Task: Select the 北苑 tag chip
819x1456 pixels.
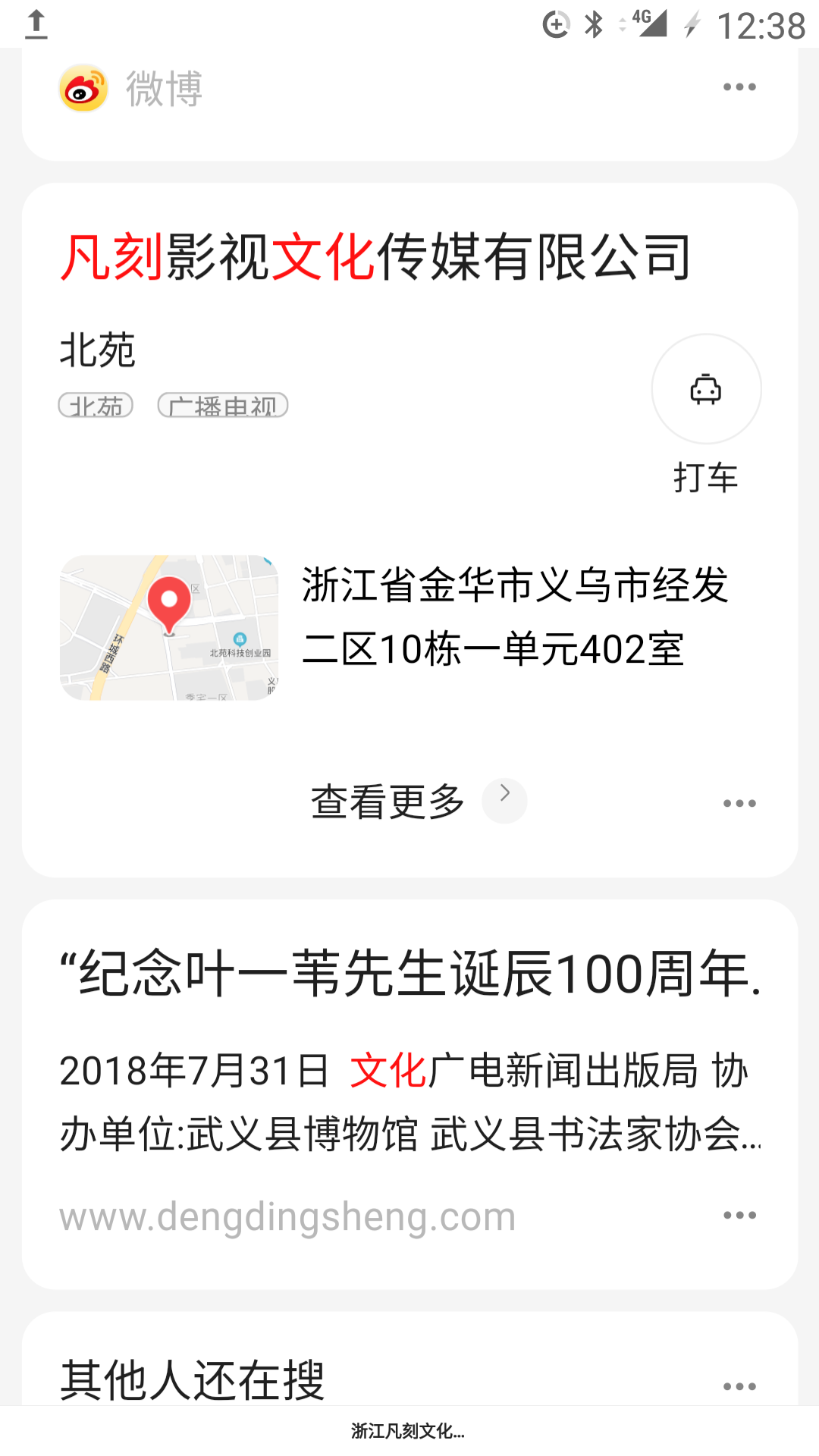Action: click(96, 406)
